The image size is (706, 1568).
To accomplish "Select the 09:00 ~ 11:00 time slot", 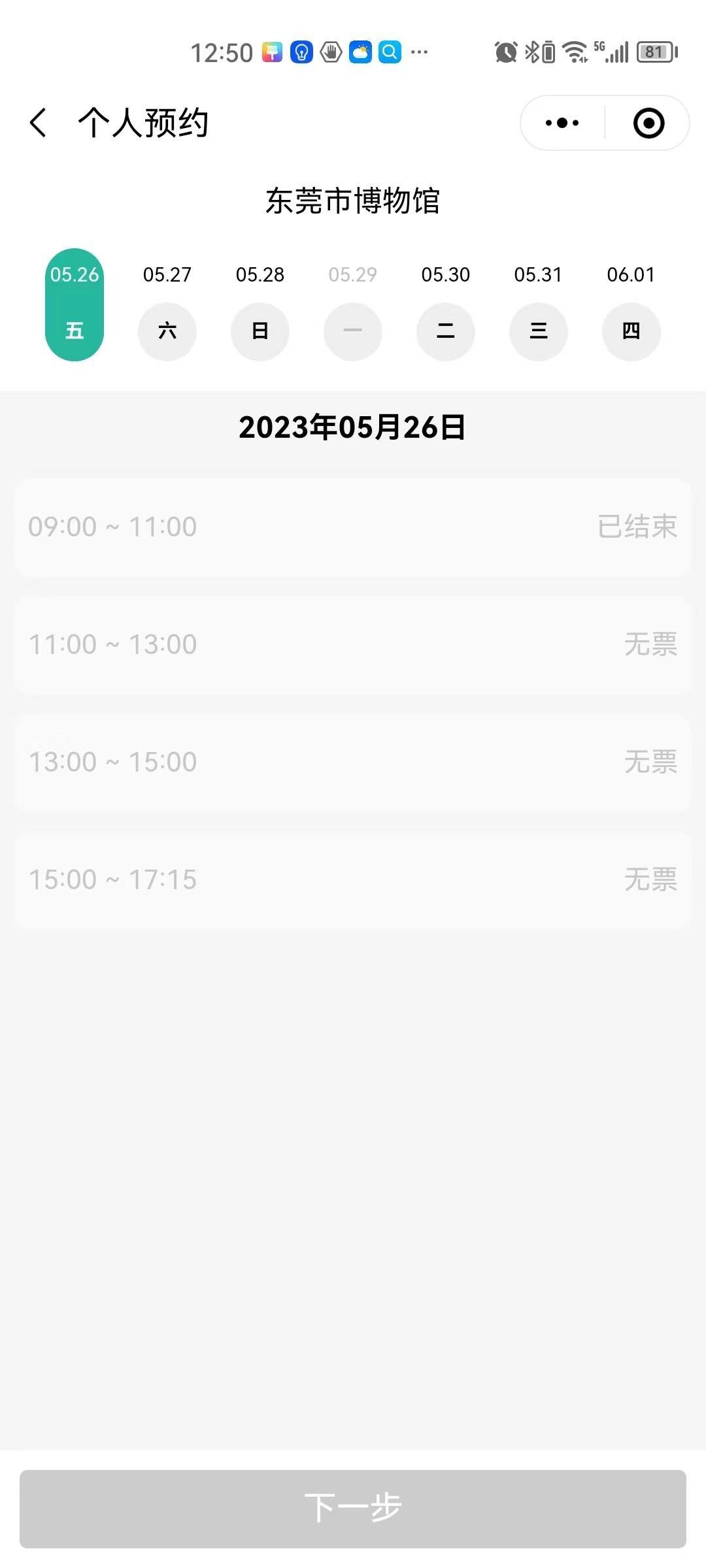I will 353,527.
